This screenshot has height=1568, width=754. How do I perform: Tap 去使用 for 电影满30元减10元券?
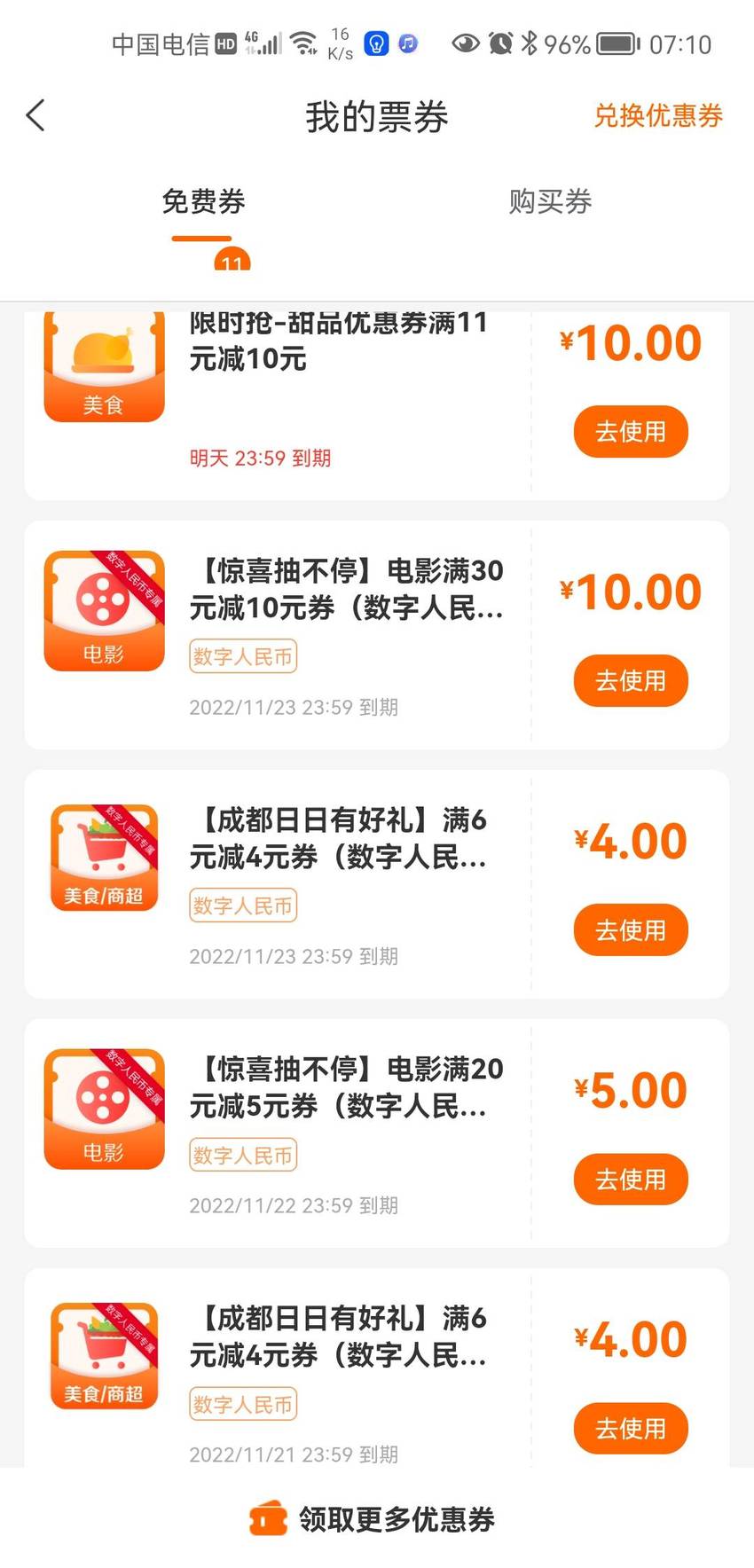click(631, 680)
